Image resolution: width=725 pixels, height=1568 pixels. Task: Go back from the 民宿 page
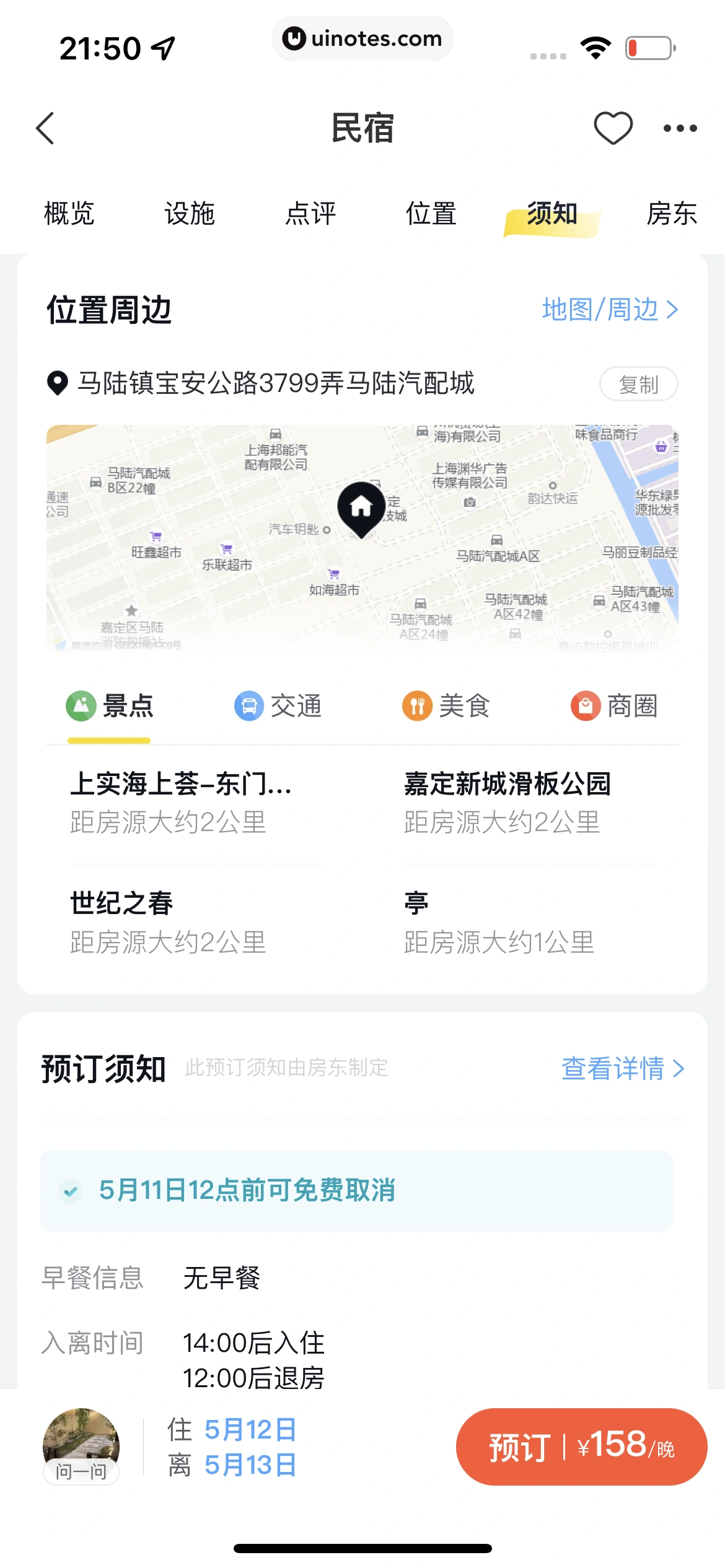point(46,129)
